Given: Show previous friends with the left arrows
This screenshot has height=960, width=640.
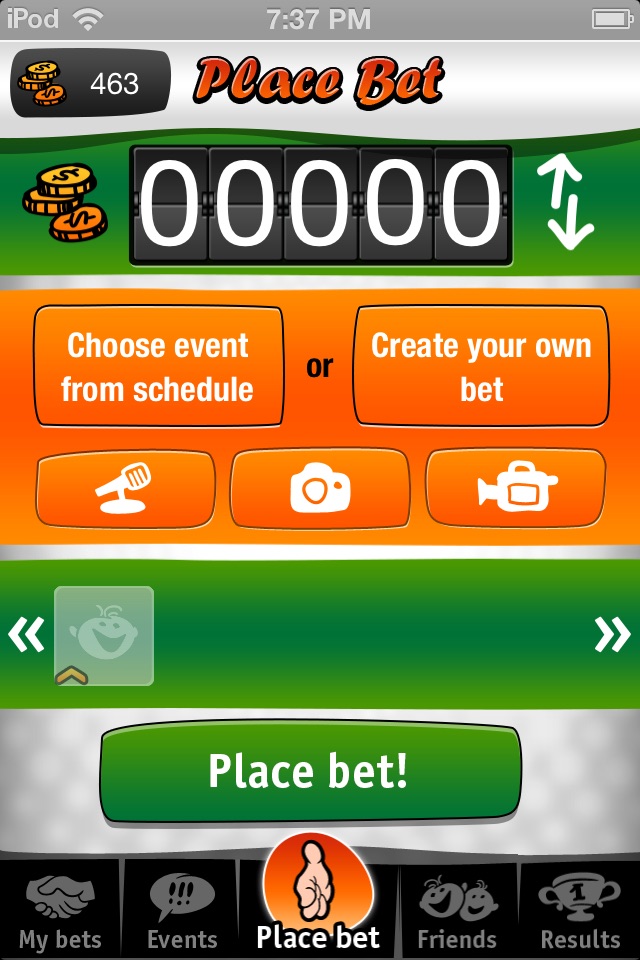Looking at the screenshot, I should point(26,635).
